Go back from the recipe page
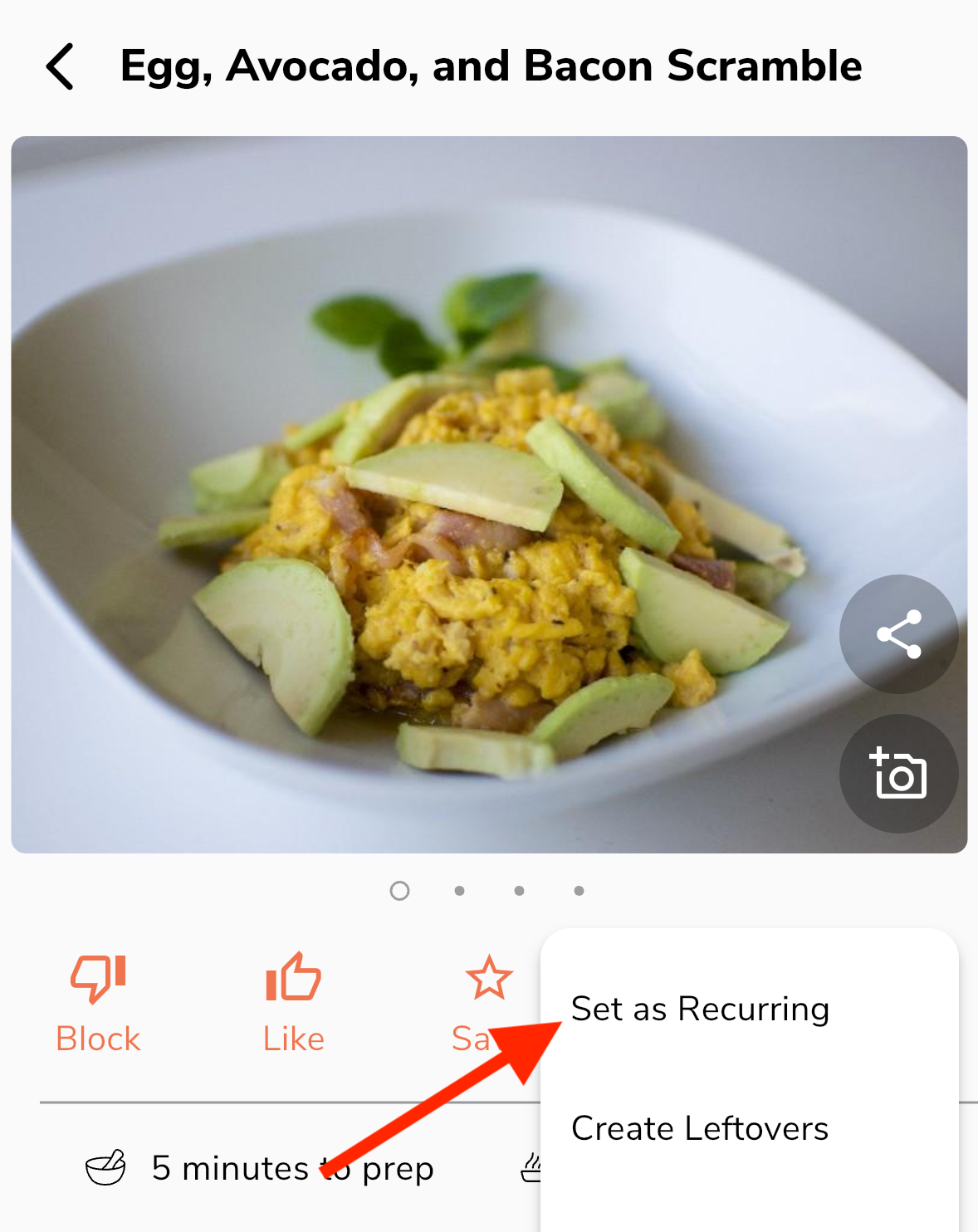Image resolution: width=978 pixels, height=1232 pixels. 61,66
